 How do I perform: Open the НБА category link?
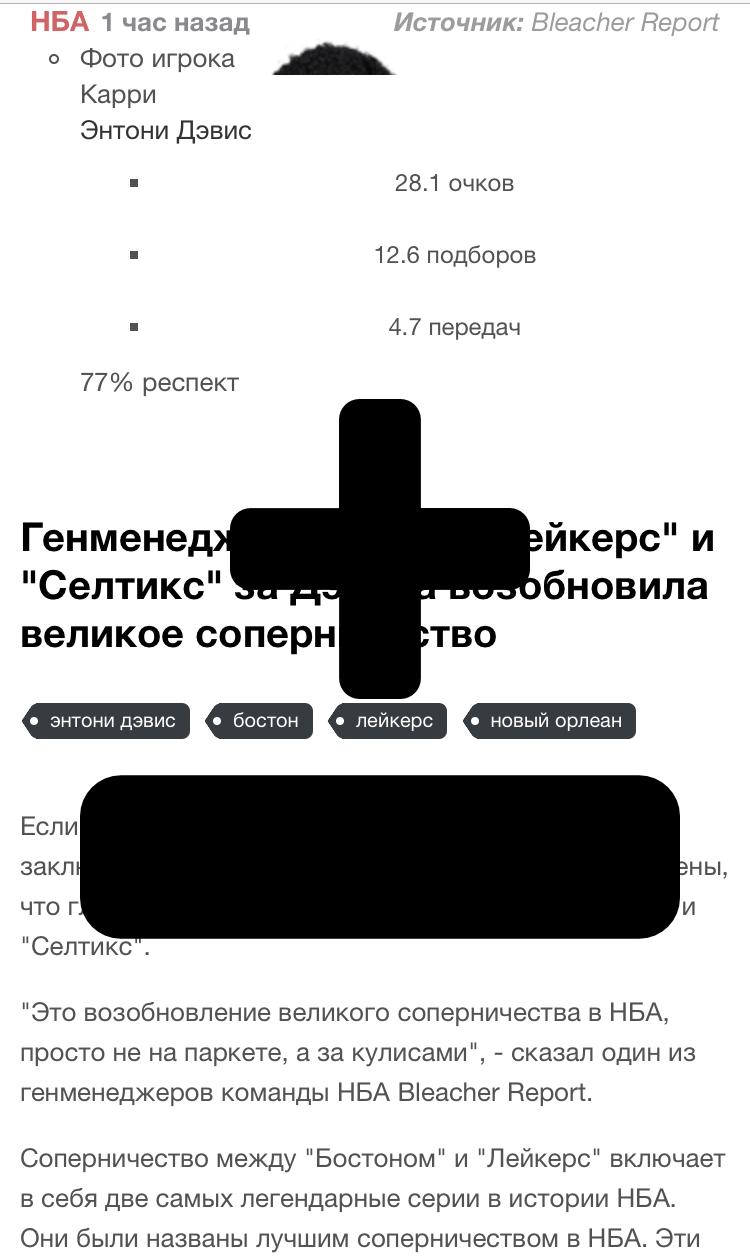(60, 22)
